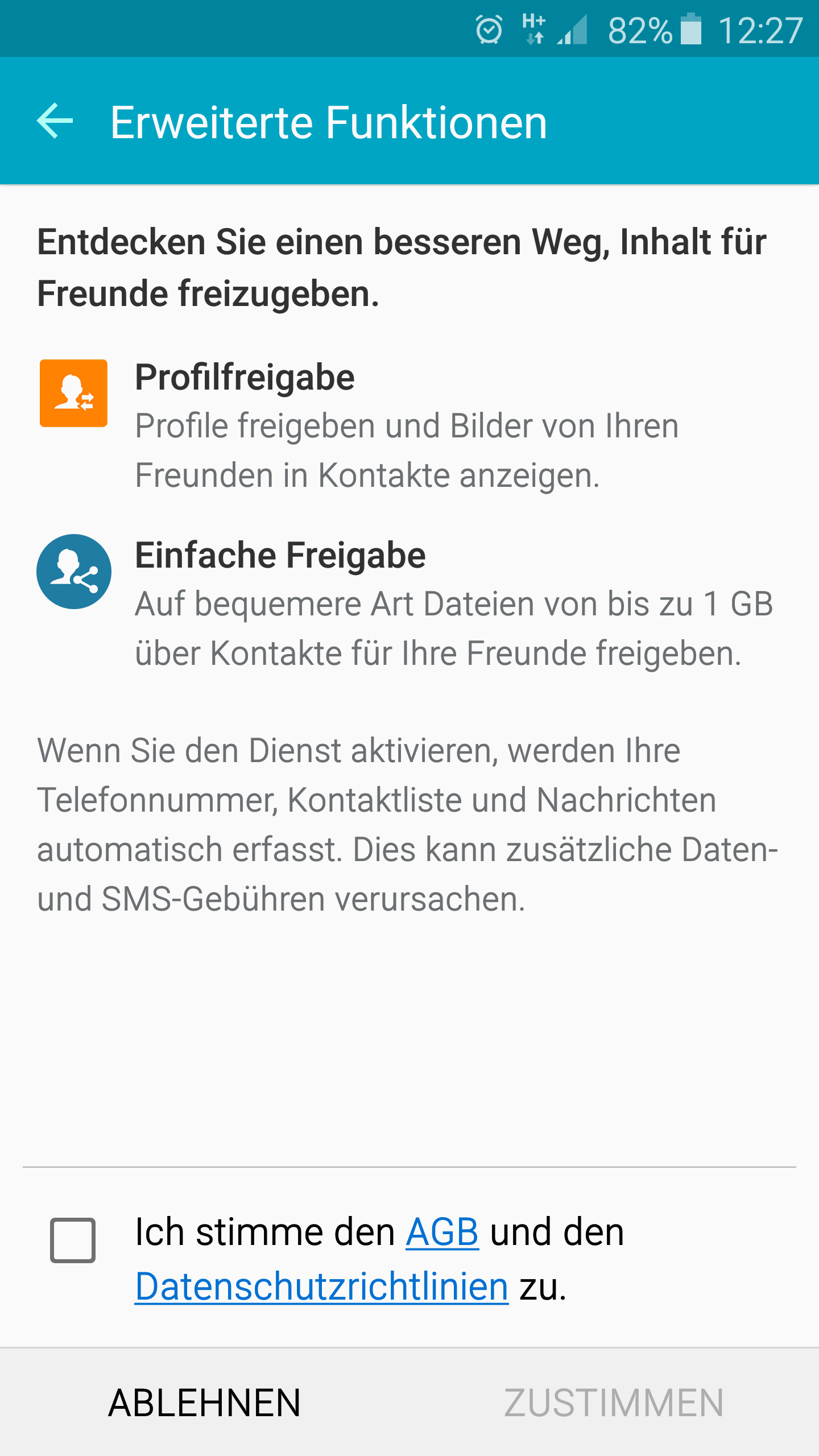Tap the Zustimmen button
Image resolution: width=819 pixels, height=1456 pixels.
(x=614, y=1403)
